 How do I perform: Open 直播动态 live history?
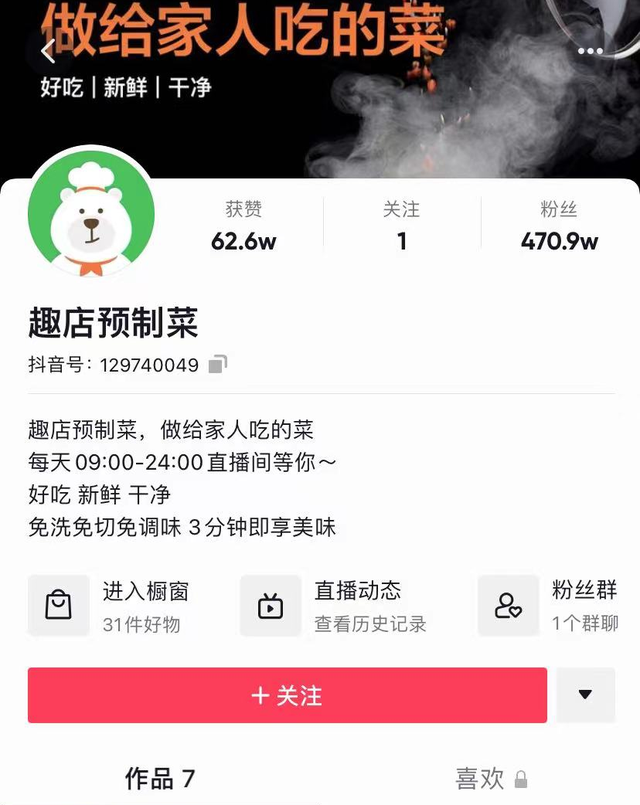(x=334, y=606)
